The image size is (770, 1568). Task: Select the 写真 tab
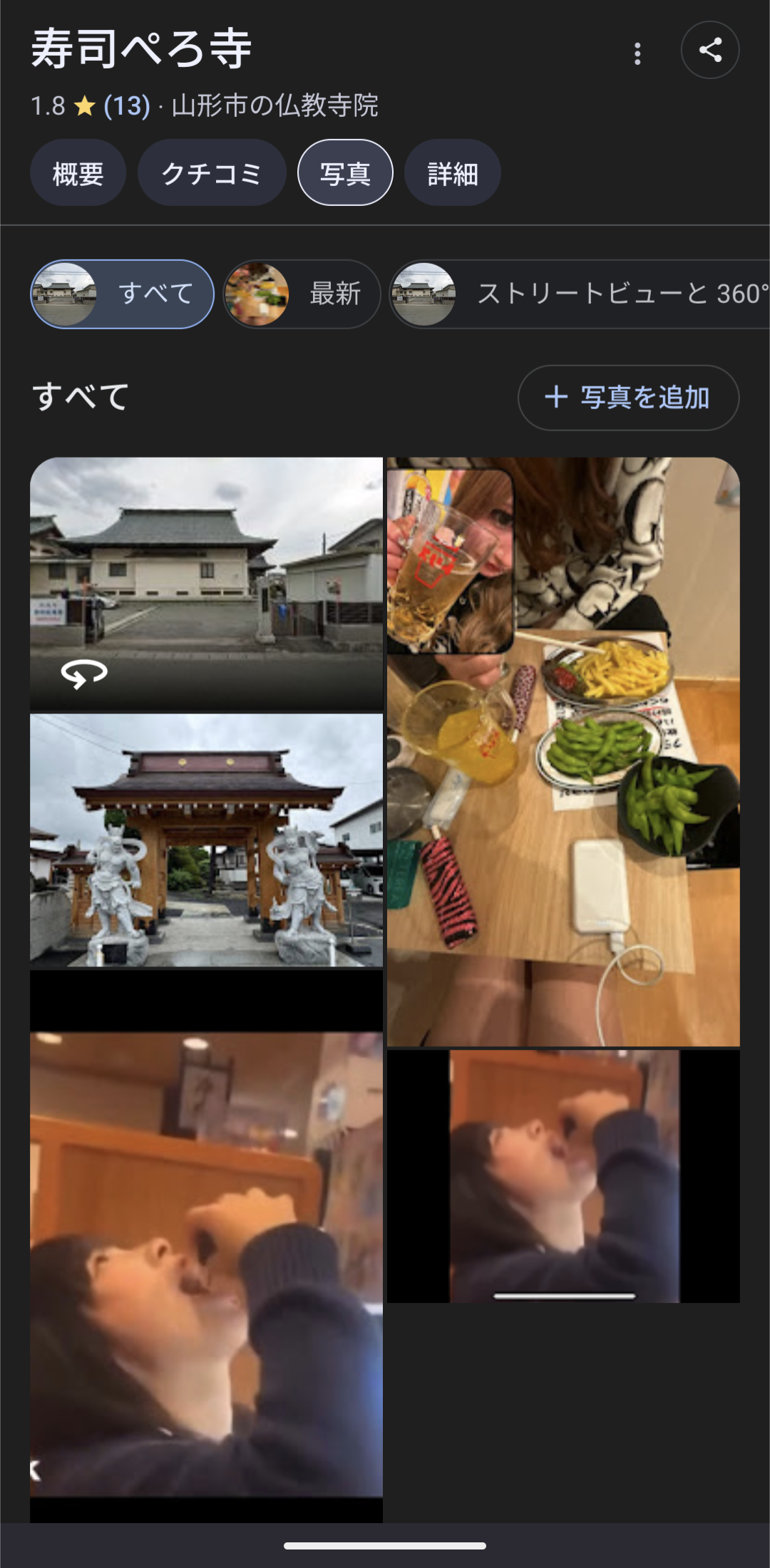coord(345,173)
